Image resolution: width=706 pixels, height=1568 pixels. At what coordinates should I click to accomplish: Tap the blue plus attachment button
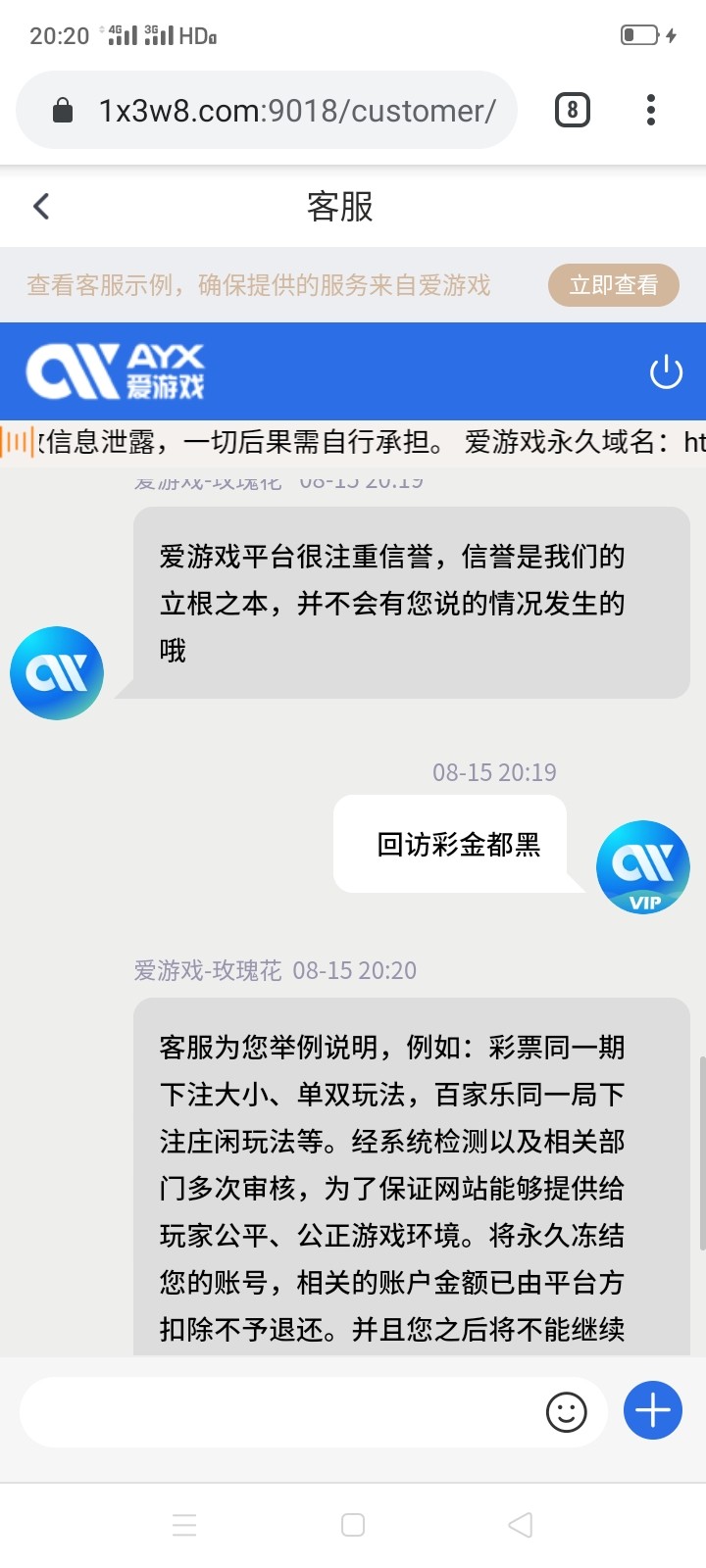(653, 1411)
